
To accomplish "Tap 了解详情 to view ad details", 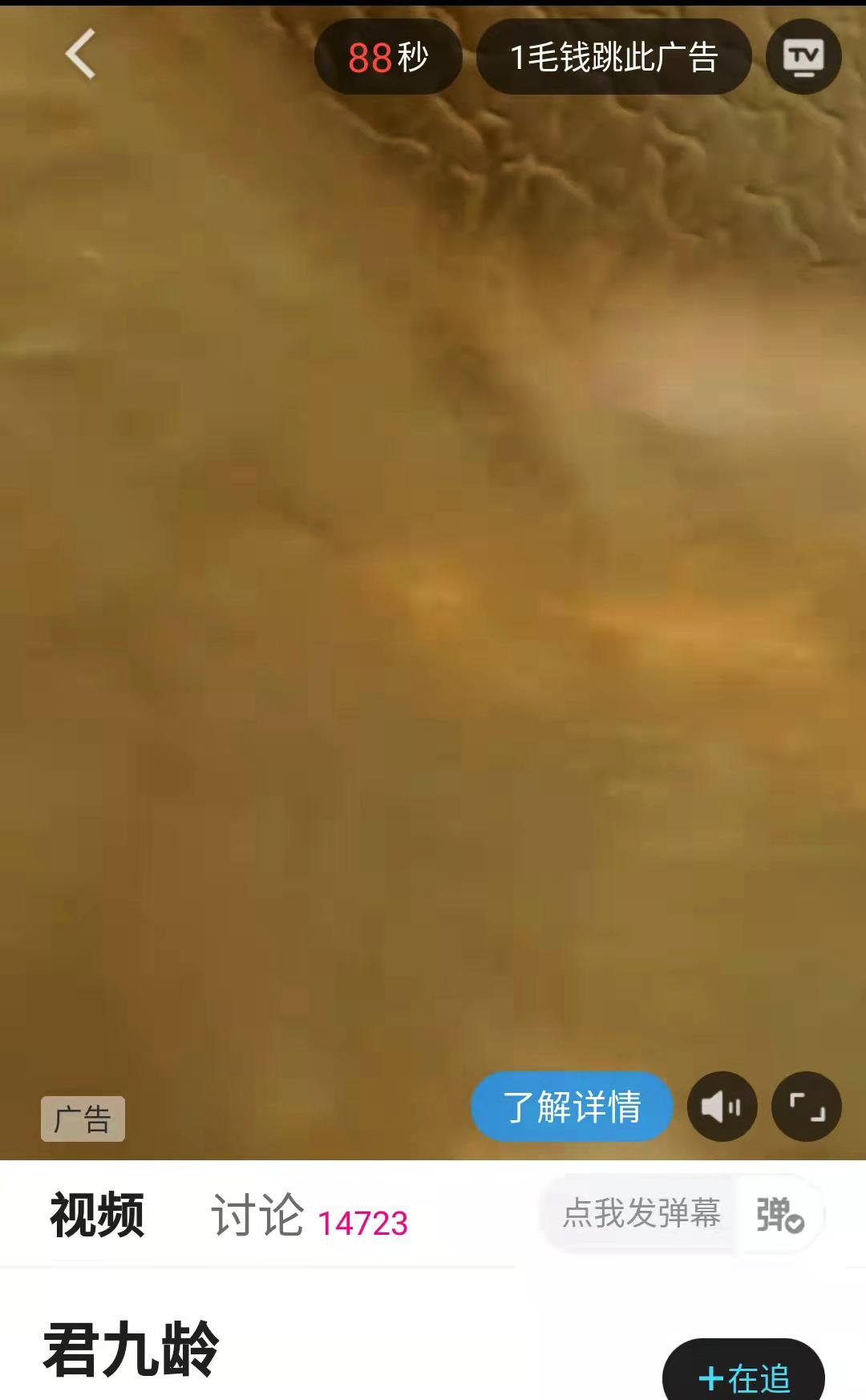I will 572,1107.
